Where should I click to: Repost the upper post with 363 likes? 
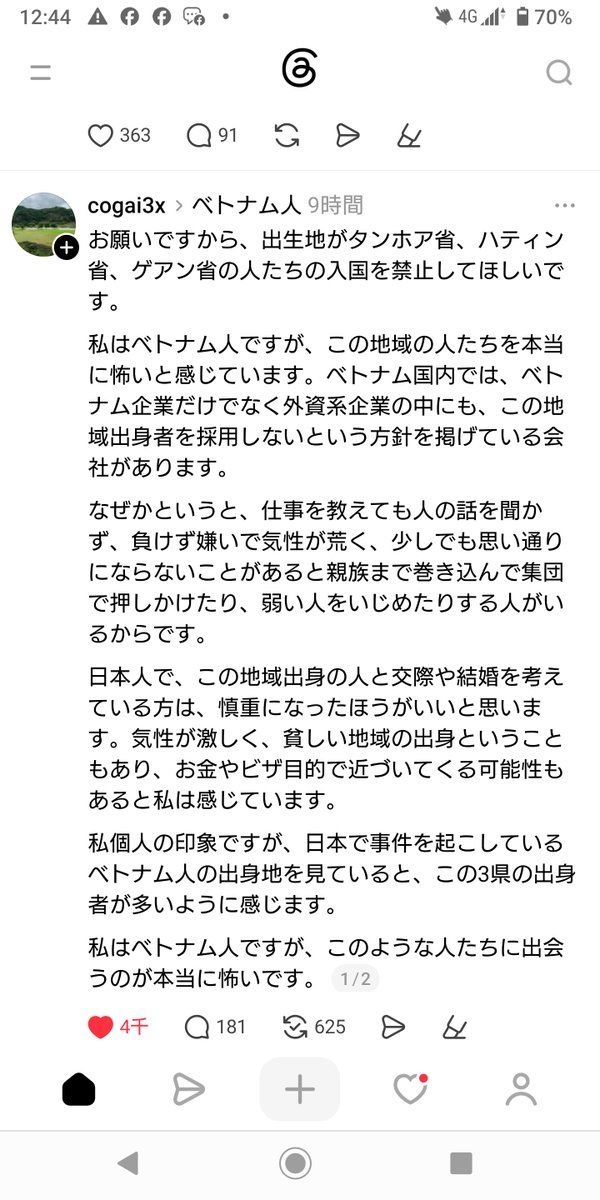point(287,135)
